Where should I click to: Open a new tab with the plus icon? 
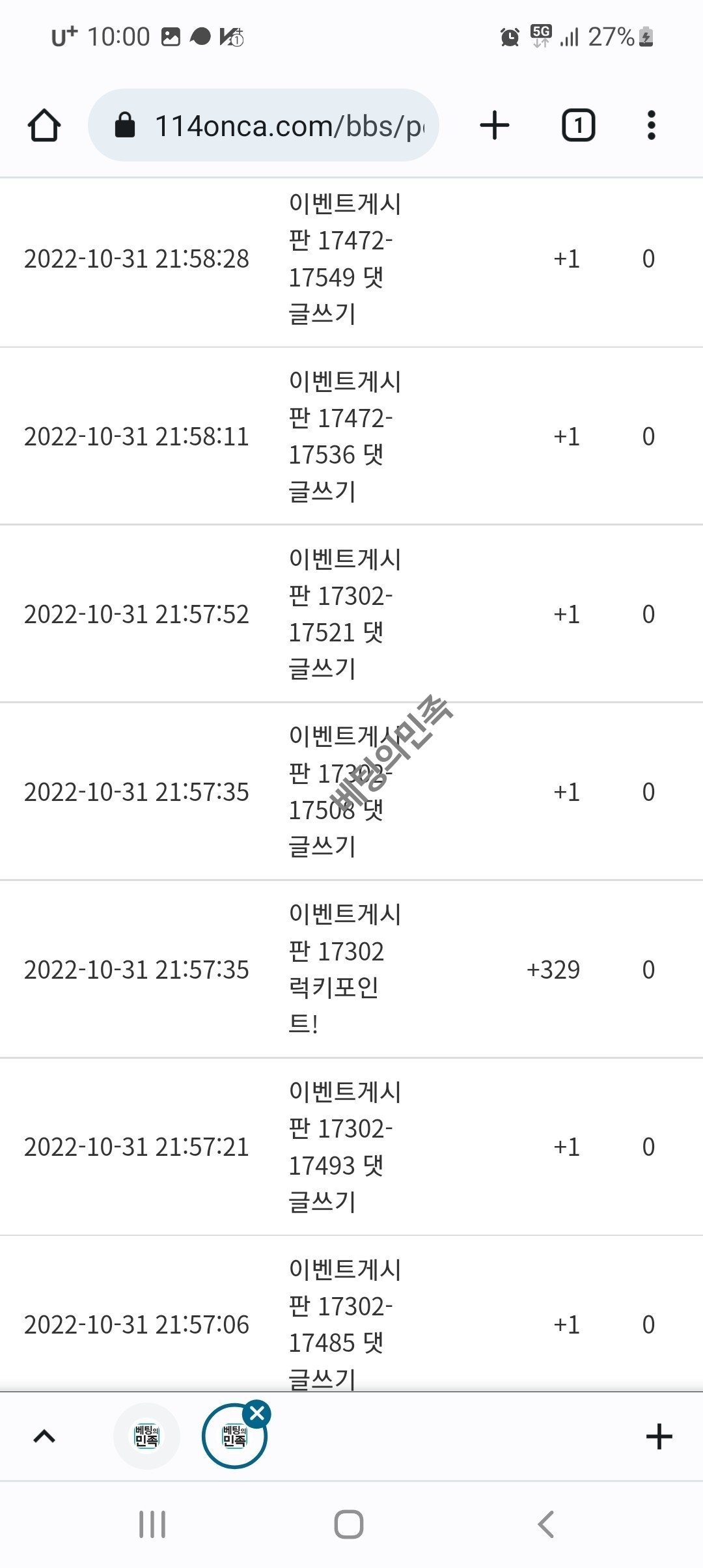495,125
